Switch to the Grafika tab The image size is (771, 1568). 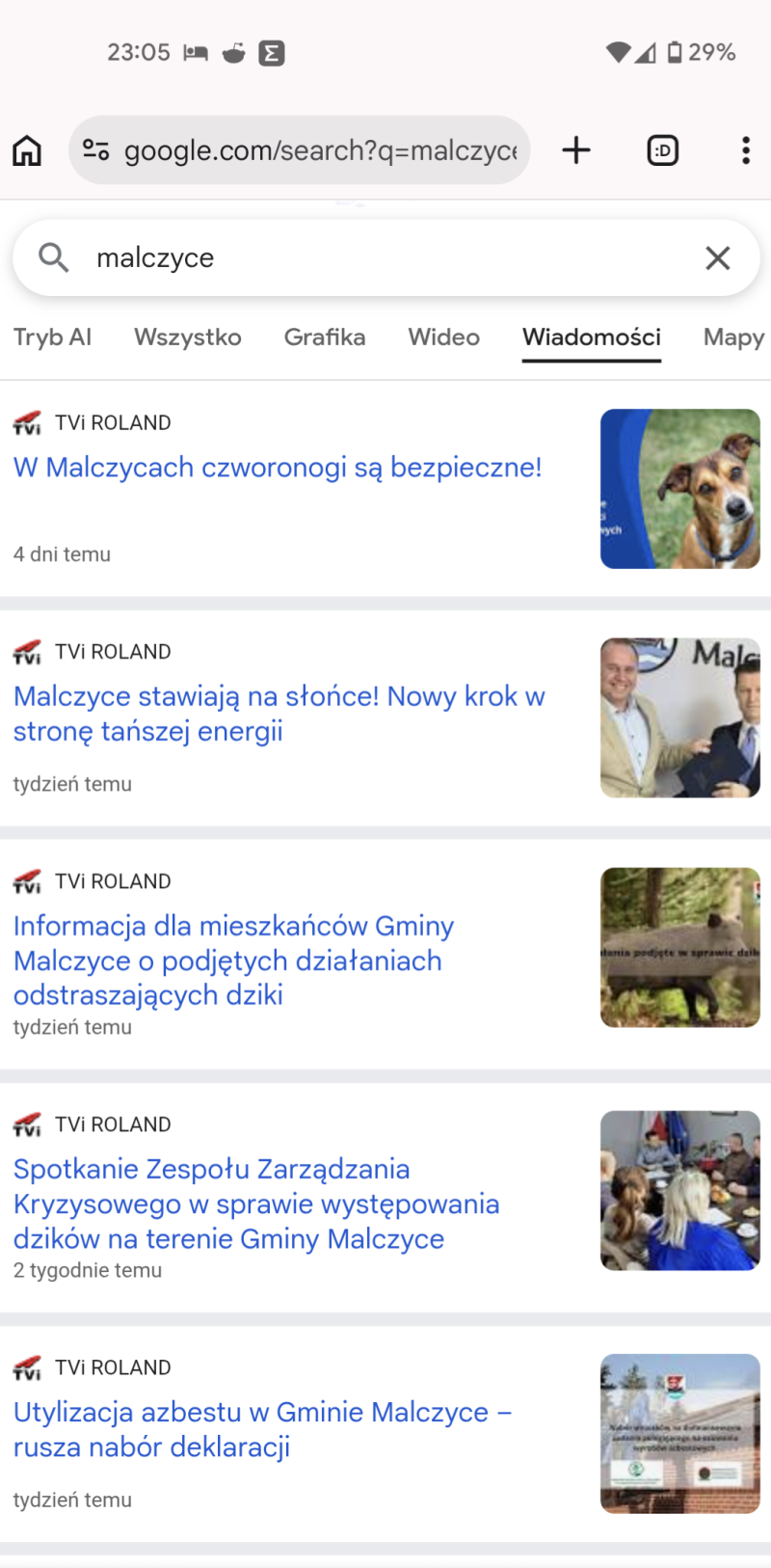pyautogui.click(x=325, y=338)
